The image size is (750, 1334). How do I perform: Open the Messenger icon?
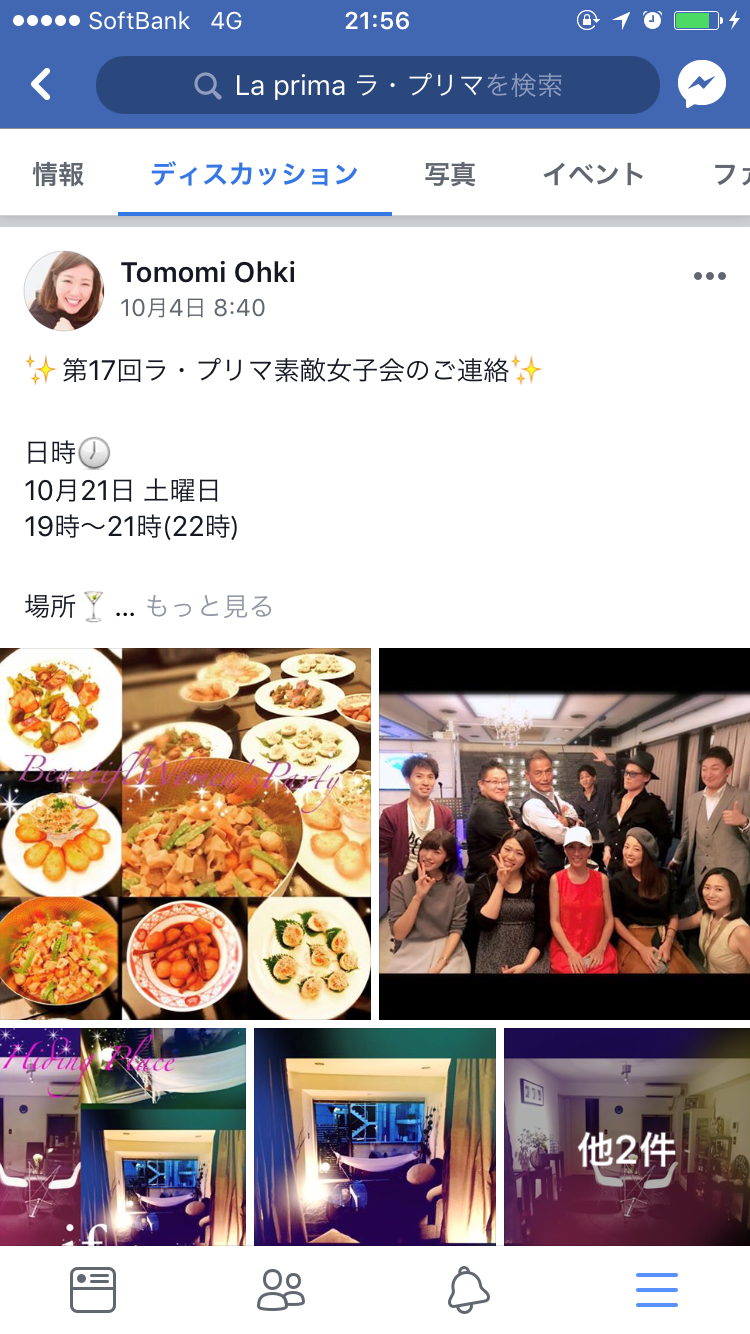click(x=702, y=85)
